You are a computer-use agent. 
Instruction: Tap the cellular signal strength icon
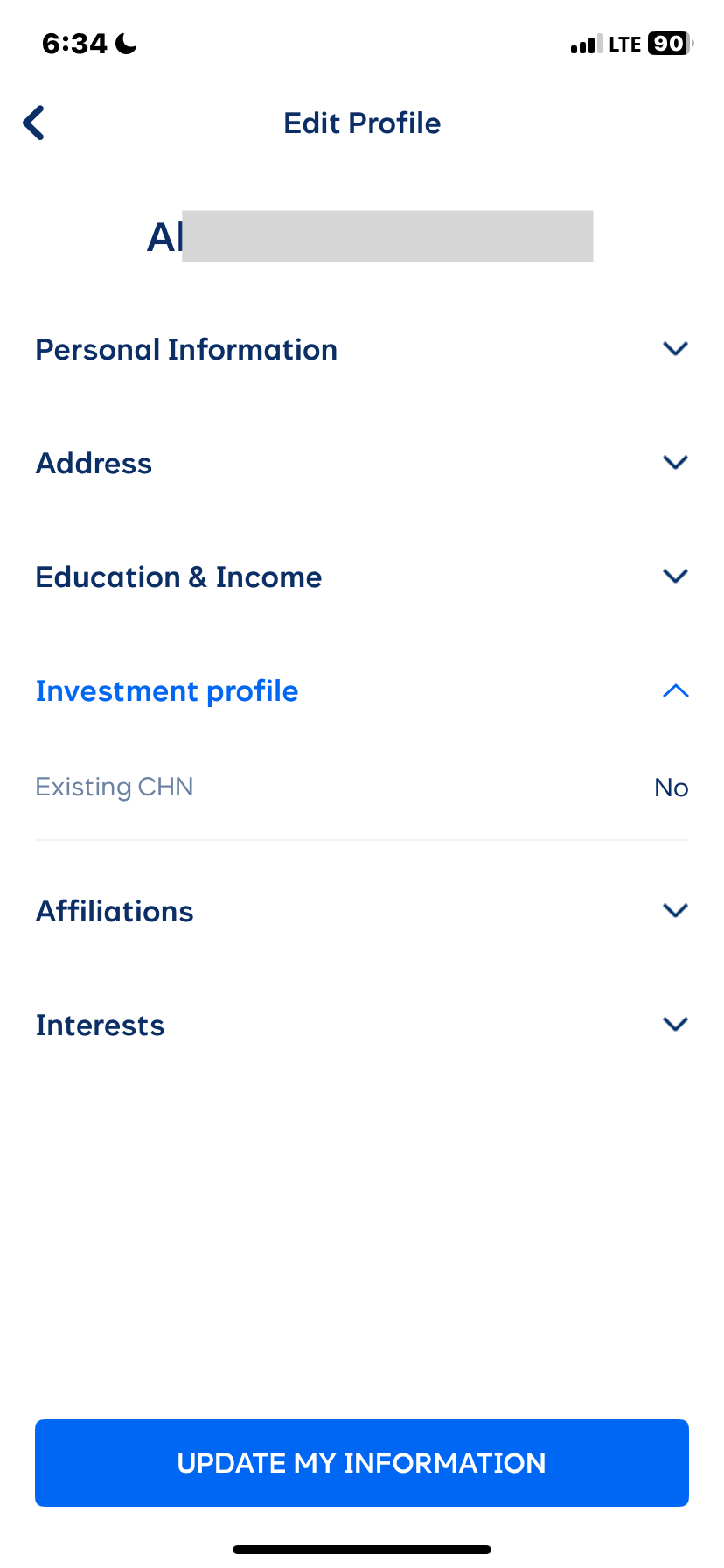(586, 42)
